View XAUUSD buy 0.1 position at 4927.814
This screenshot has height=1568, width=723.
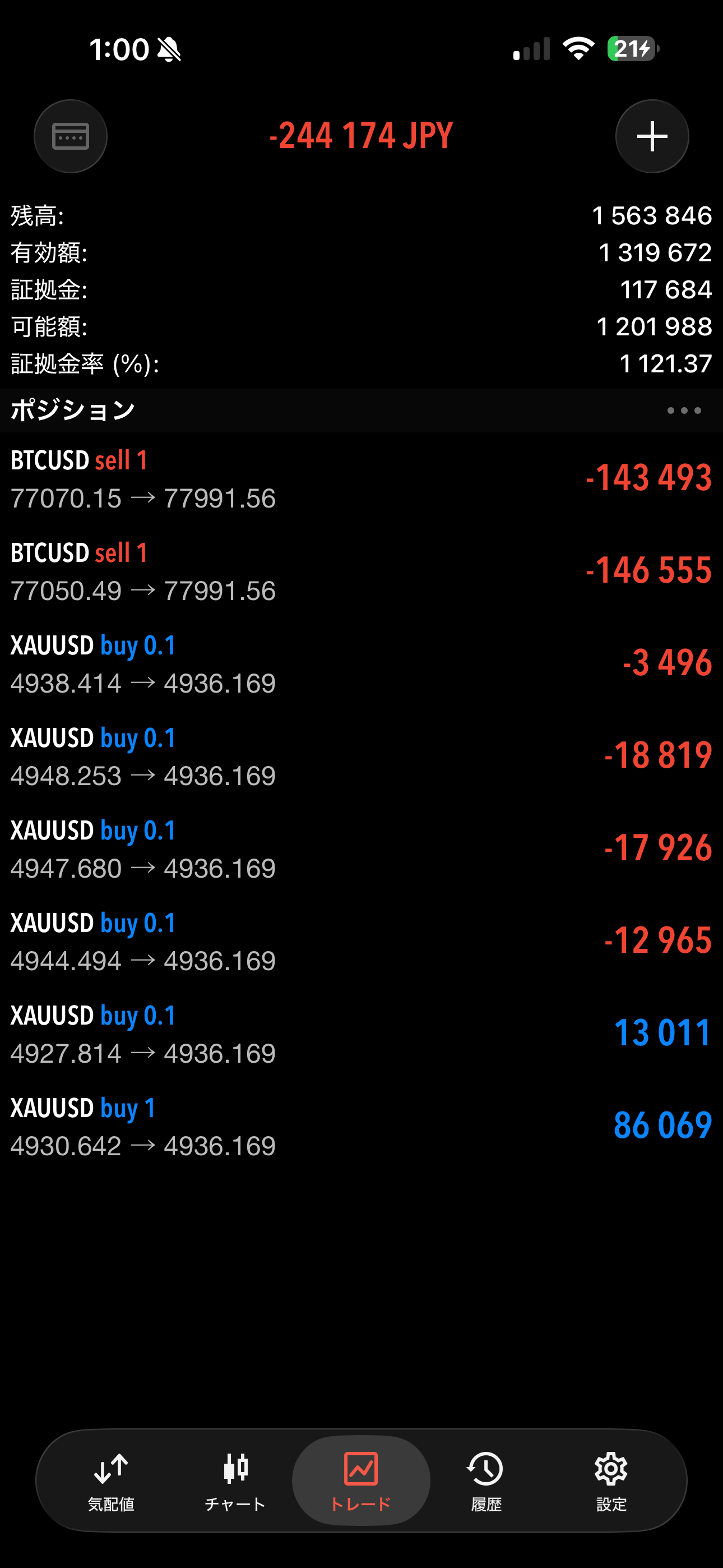(361, 1034)
